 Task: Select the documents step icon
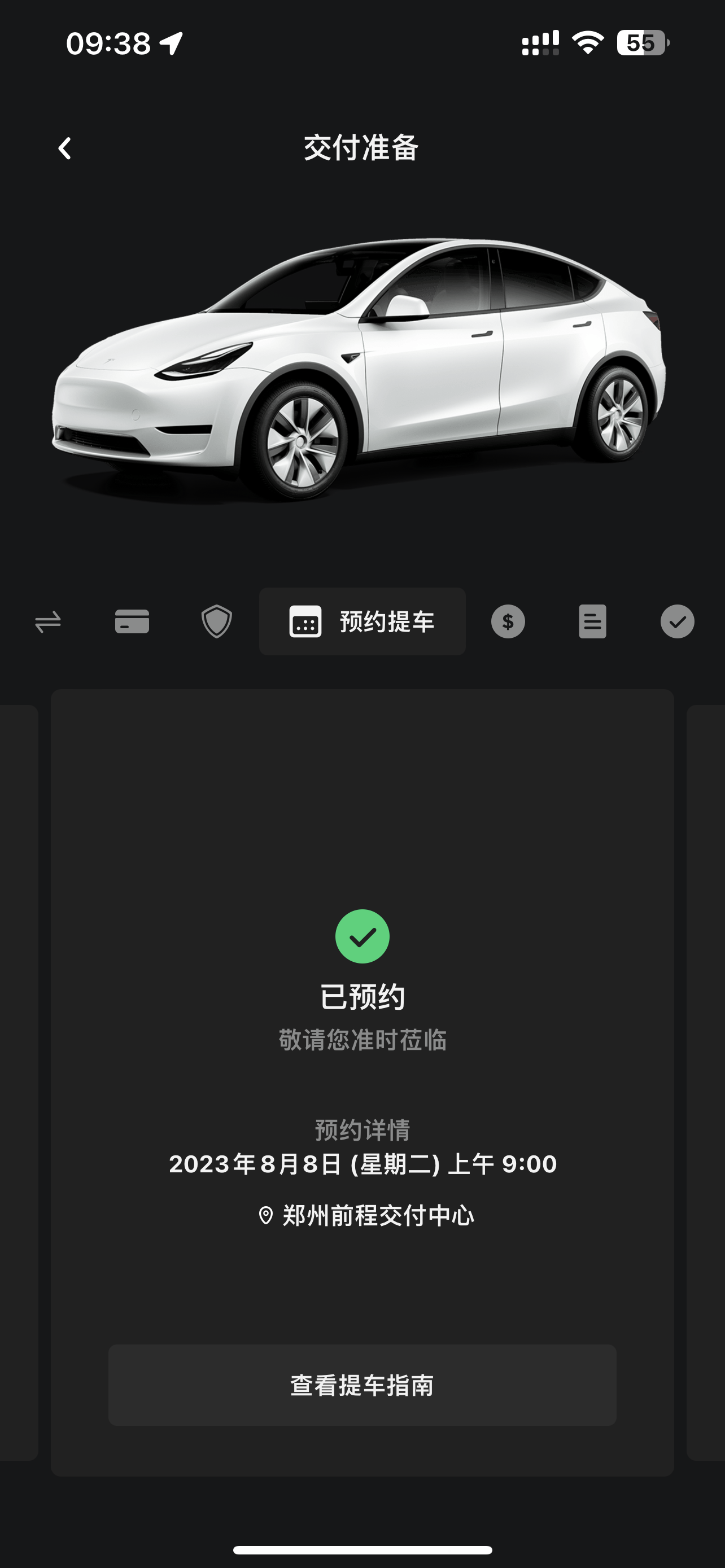coord(592,621)
